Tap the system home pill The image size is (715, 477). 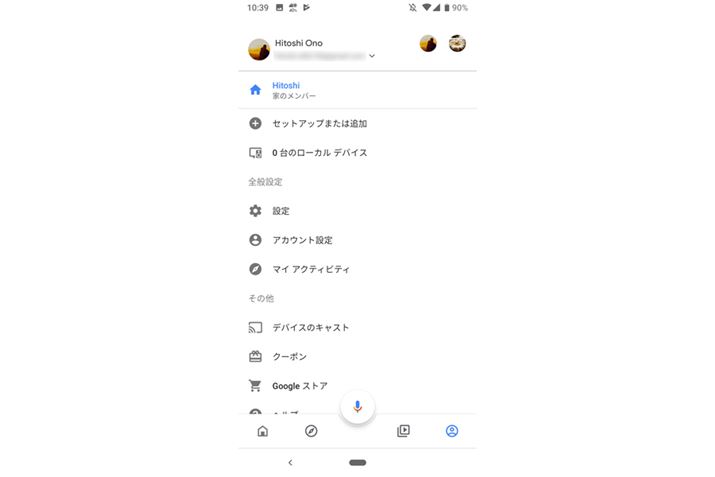click(x=358, y=462)
